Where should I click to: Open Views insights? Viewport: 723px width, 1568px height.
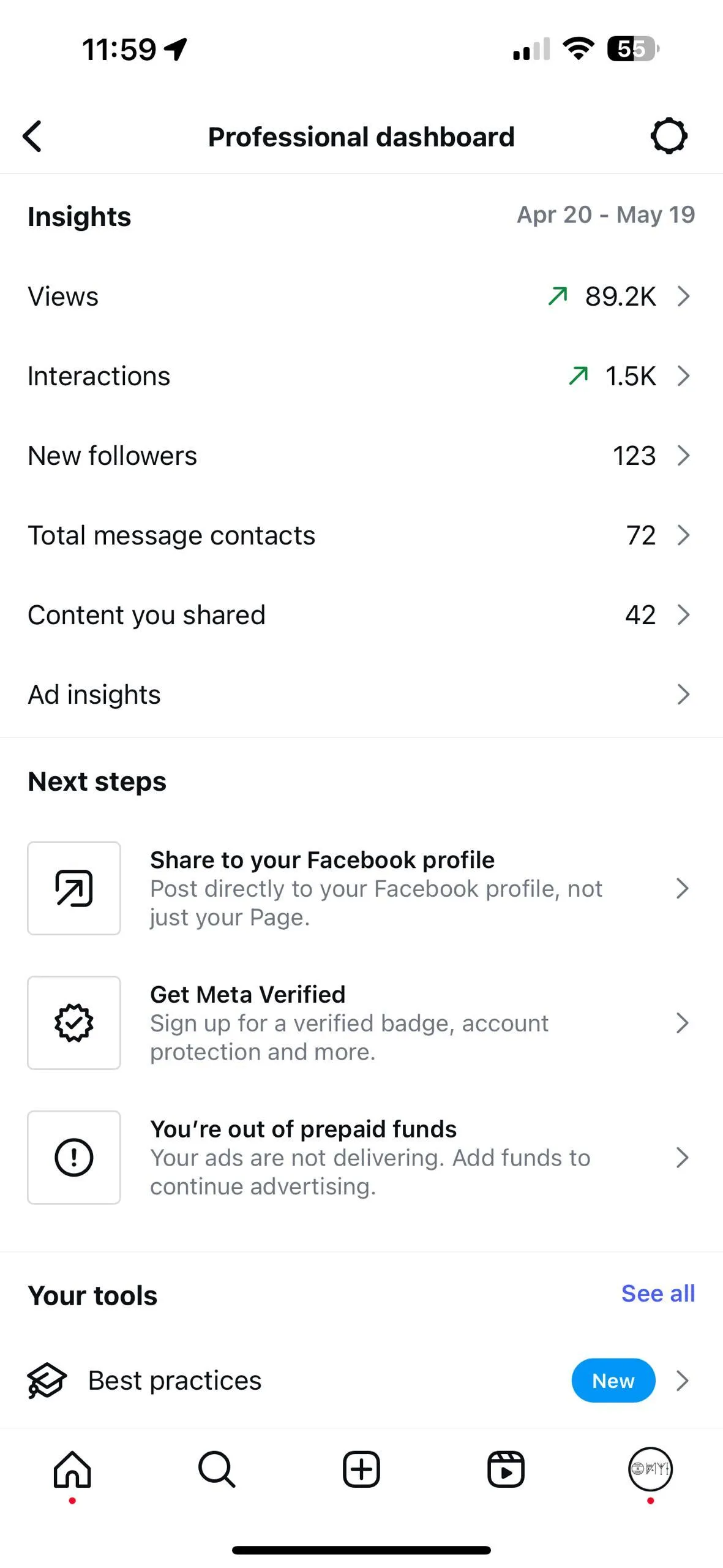pyautogui.click(x=361, y=296)
